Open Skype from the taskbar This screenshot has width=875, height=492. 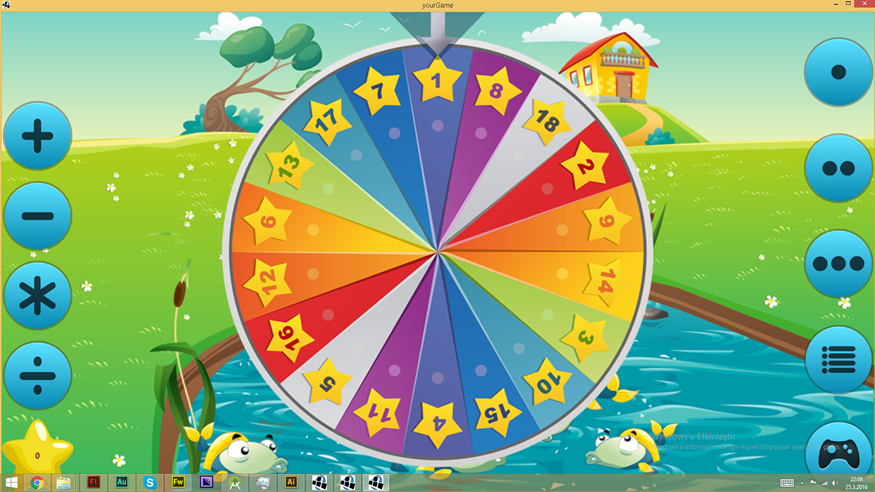[x=150, y=482]
